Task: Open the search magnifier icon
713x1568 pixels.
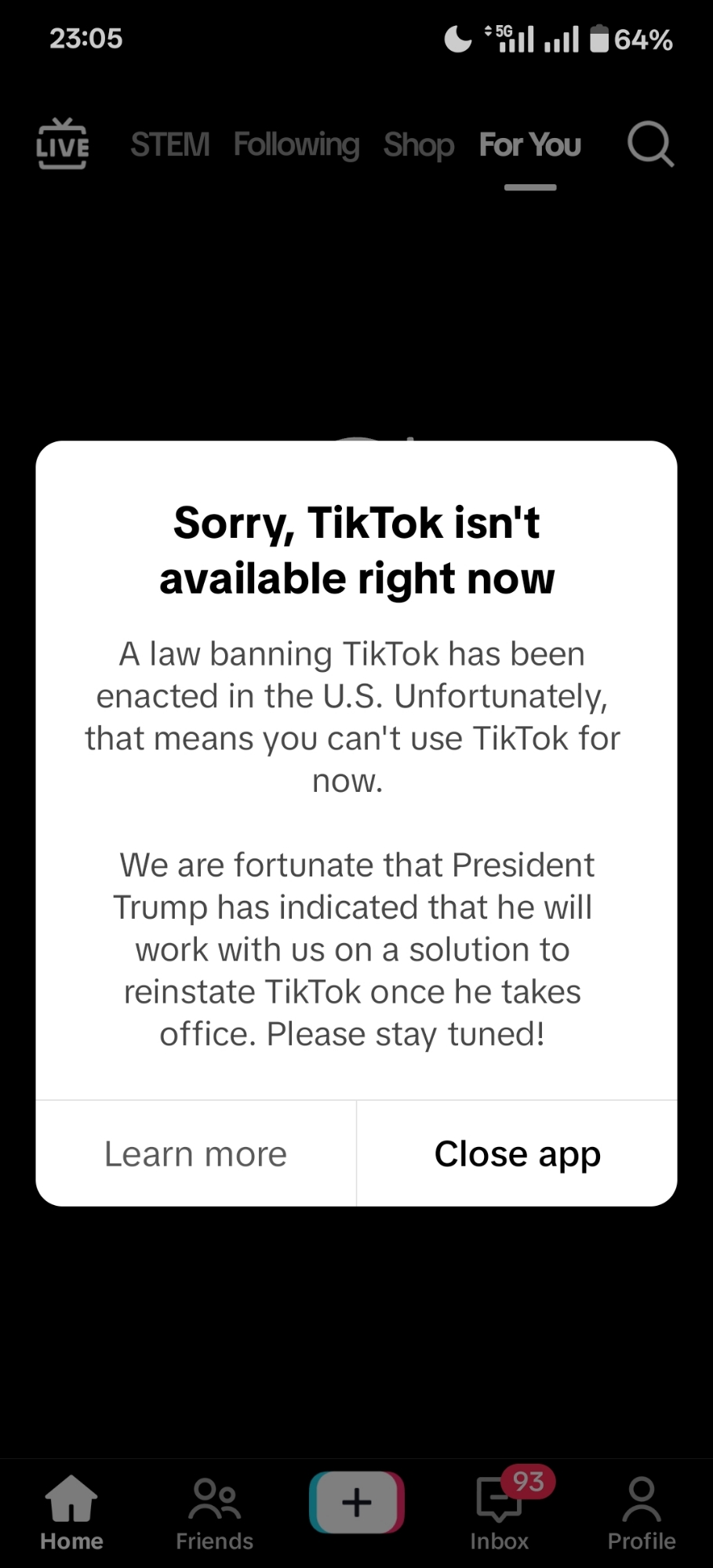Action: pyautogui.click(x=650, y=144)
